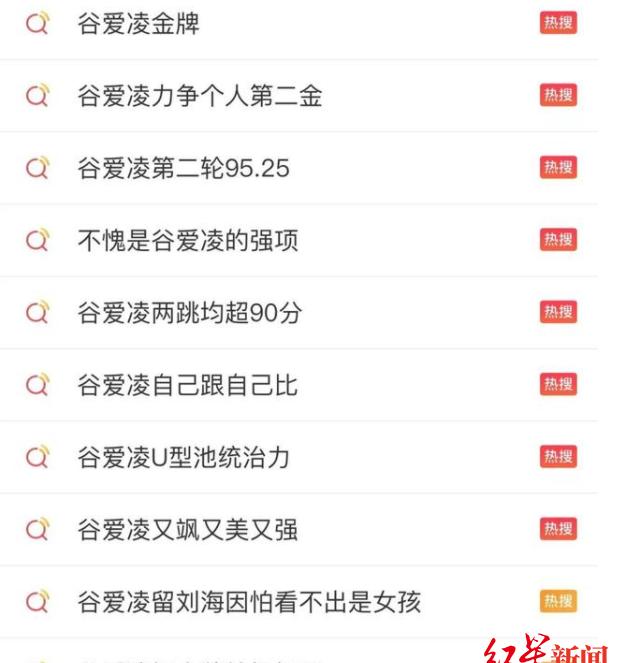Tap the 谷爱凌又飒又美又强 suggestion
This screenshot has height=663, width=618.
click(188, 529)
